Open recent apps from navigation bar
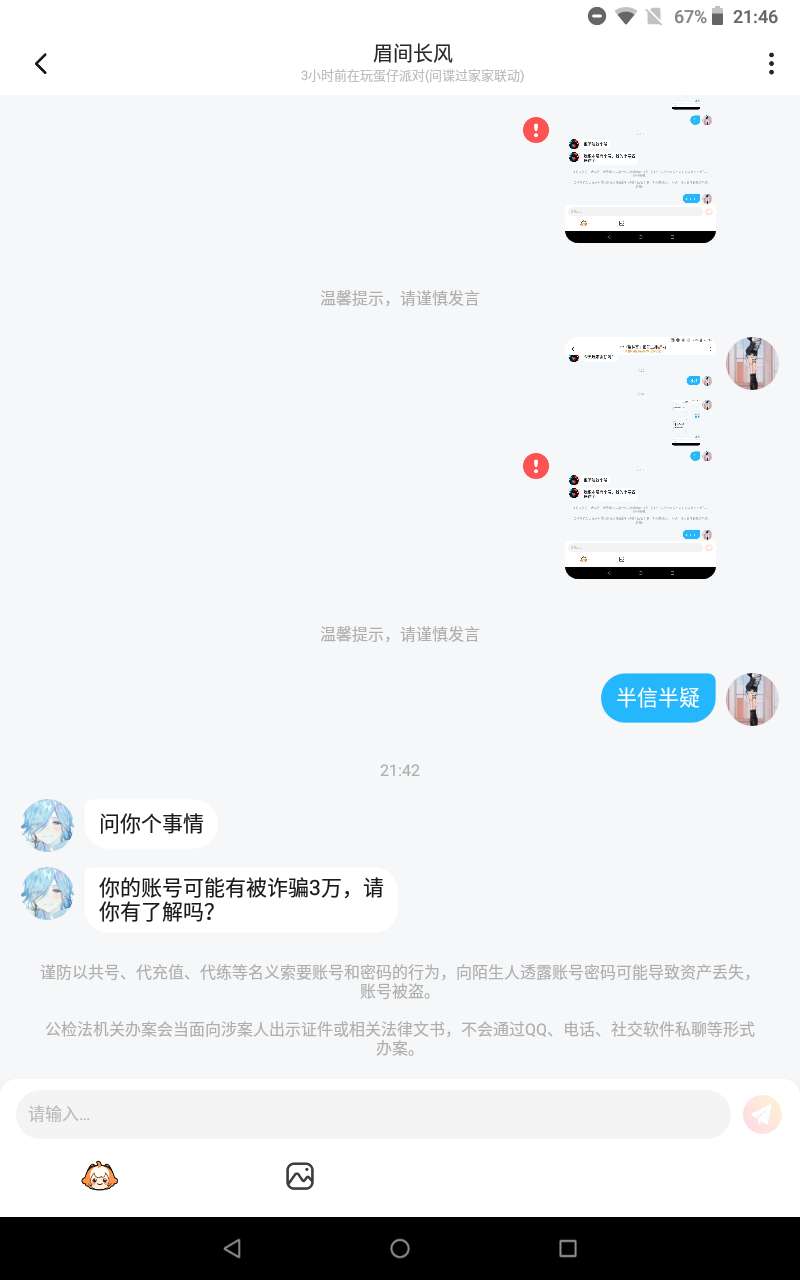 click(x=567, y=1248)
